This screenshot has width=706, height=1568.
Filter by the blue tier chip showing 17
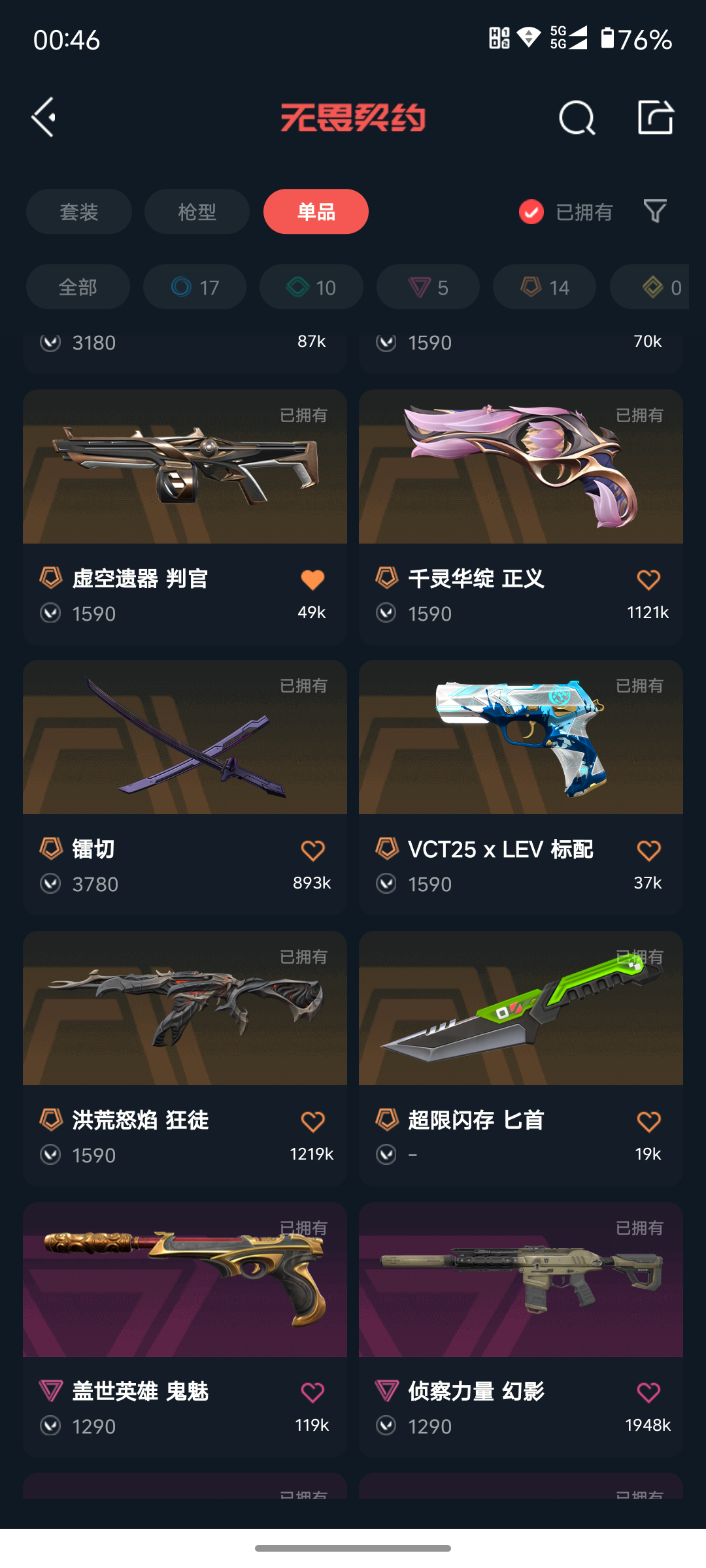coord(195,287)
